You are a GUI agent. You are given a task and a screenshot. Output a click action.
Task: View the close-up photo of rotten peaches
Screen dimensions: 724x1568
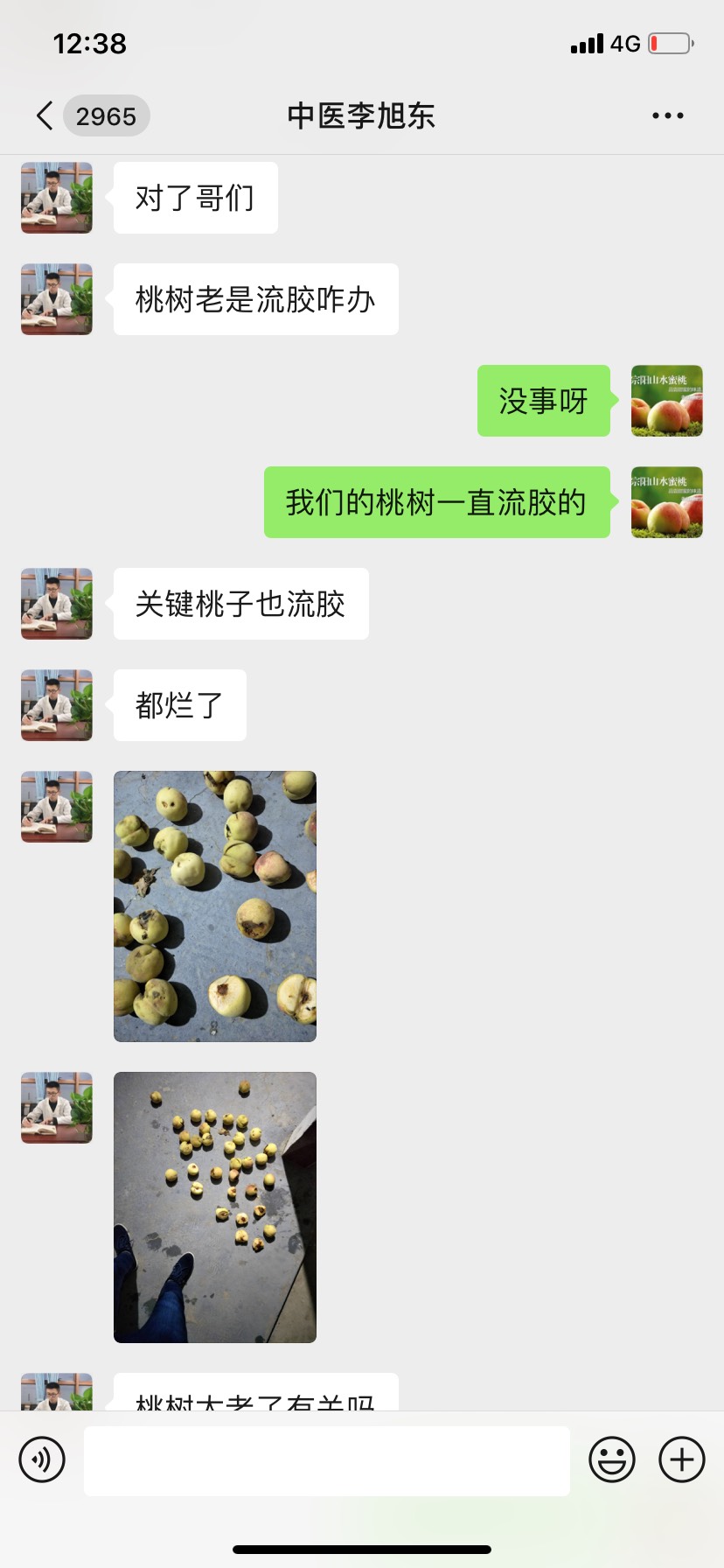tap(215, 906)
